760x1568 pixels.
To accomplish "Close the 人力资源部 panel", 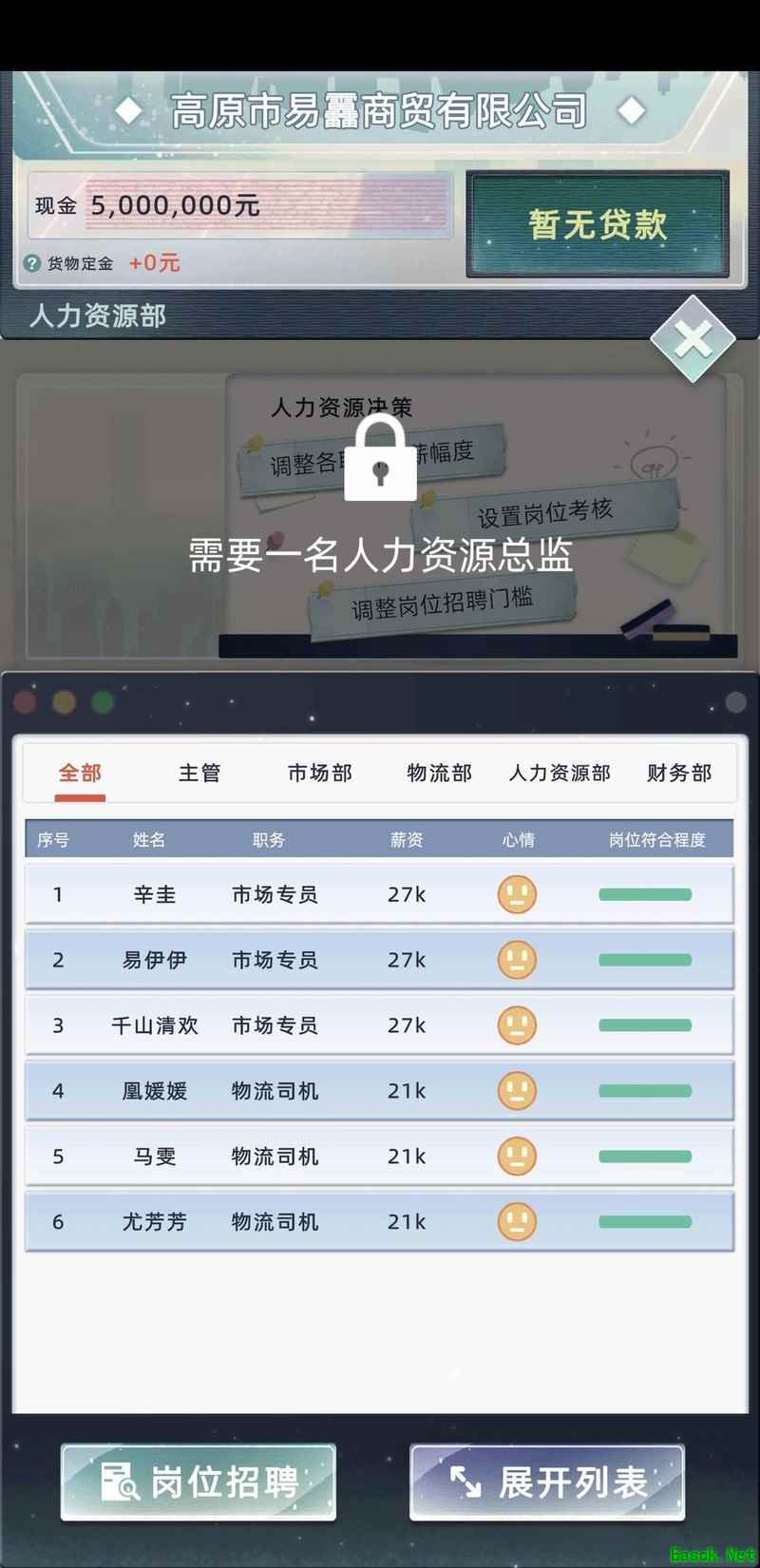I will pos(693,338).
